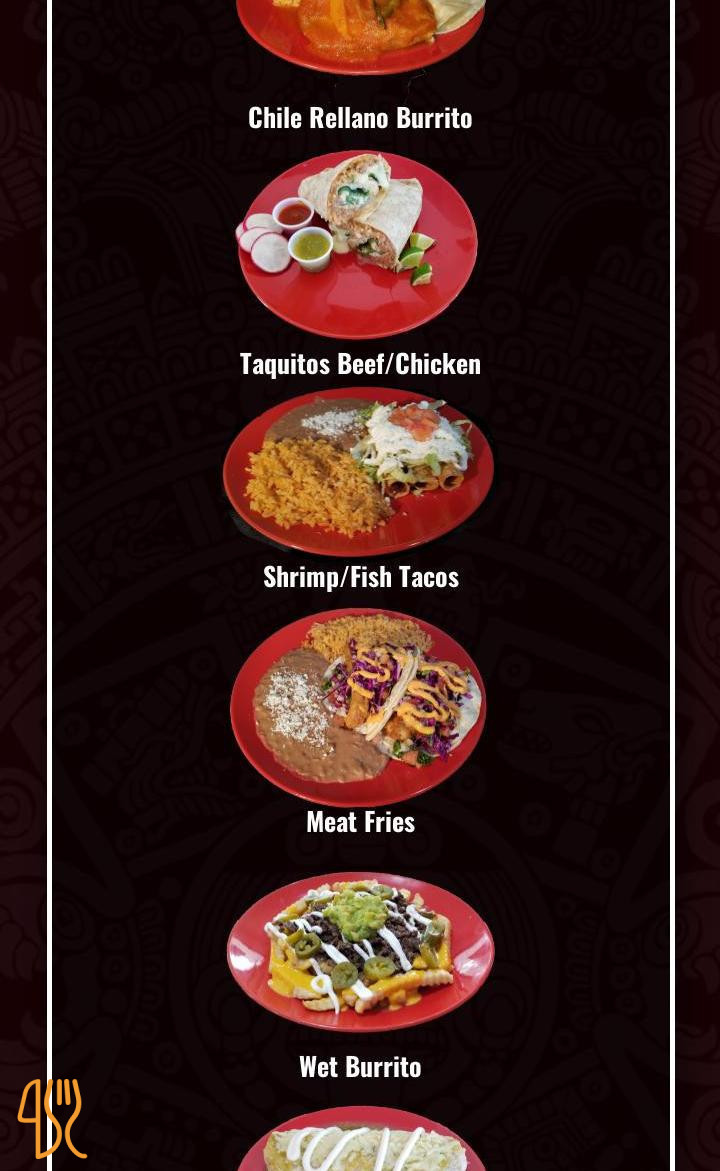Open the fork and knife menu icon
720x1171 pixels.
tap(52, 1117)
